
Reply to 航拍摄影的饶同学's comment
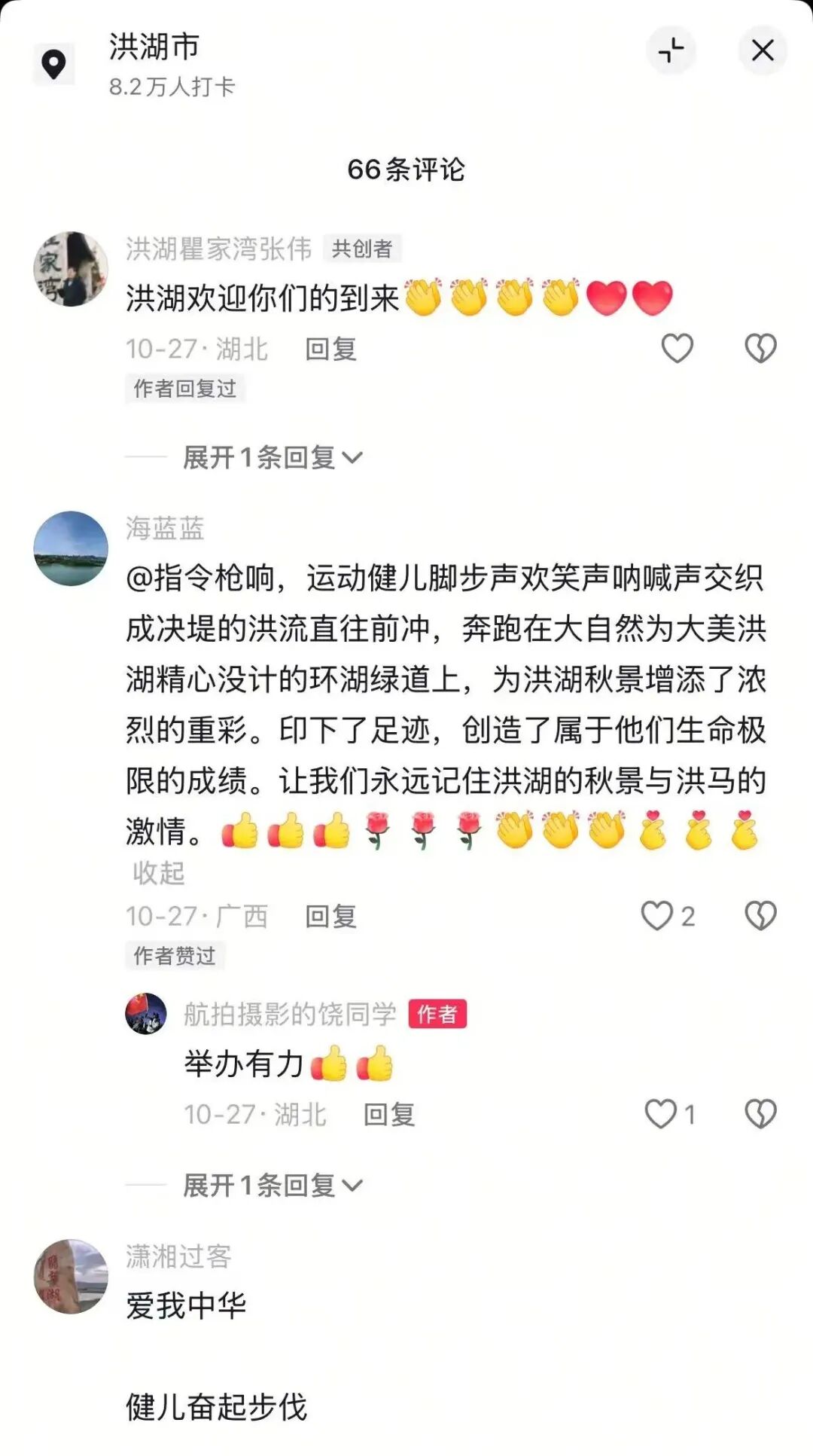[388, 1114]
